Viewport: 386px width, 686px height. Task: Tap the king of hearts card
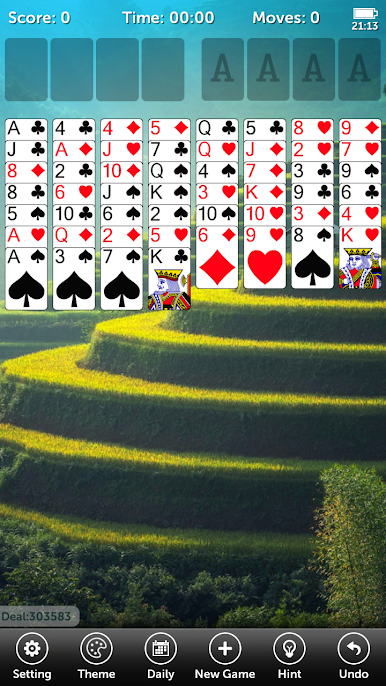tap(360, 257)
